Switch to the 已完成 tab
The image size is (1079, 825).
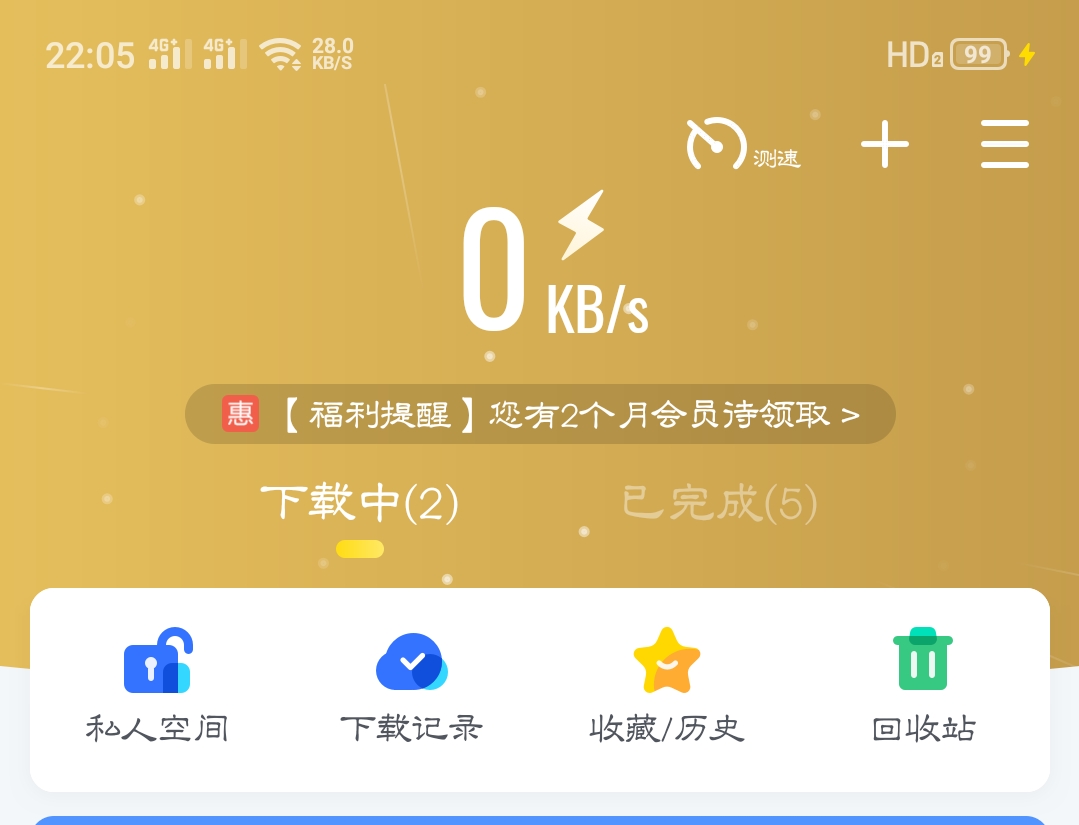point(719,504)
